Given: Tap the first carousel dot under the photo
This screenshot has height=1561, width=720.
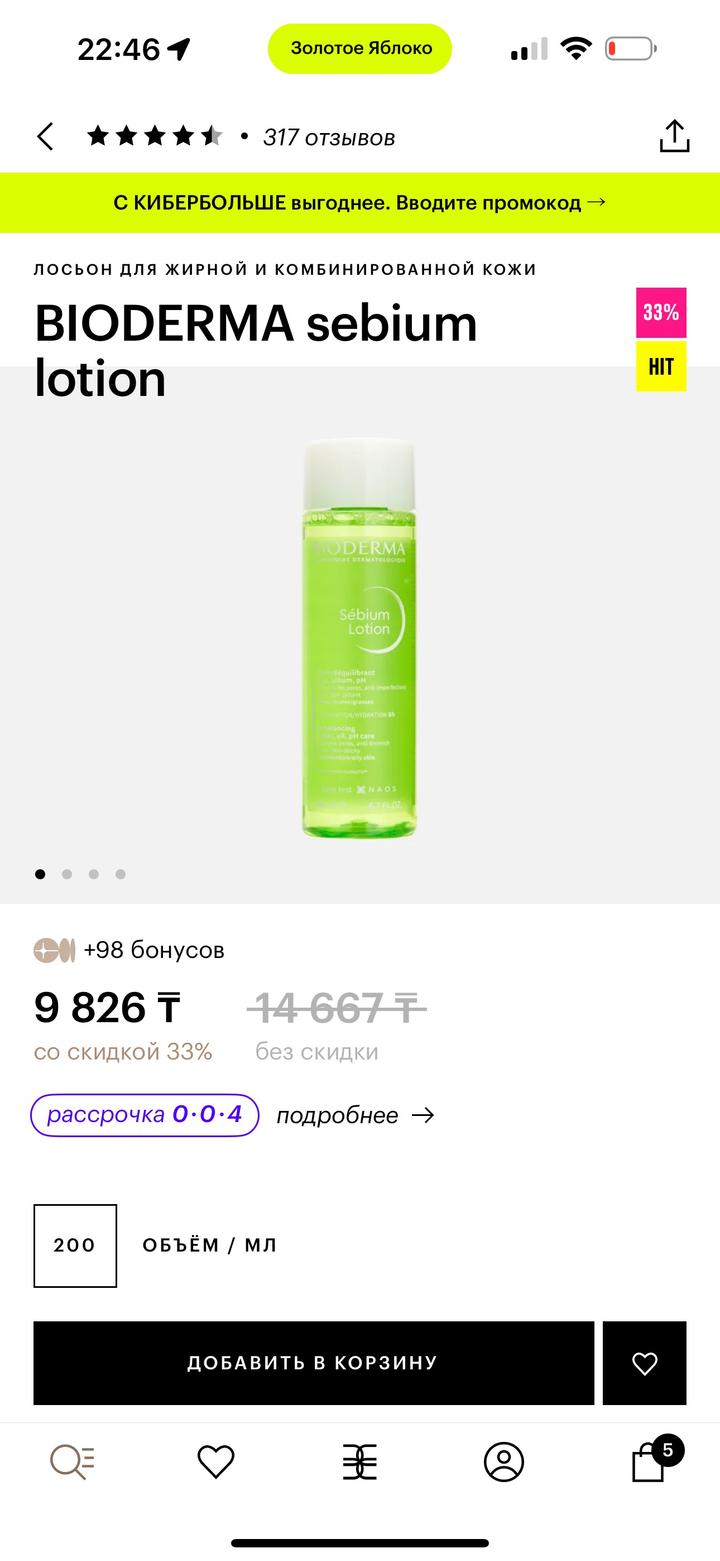Looking at the screenshot, I should 40,873.
